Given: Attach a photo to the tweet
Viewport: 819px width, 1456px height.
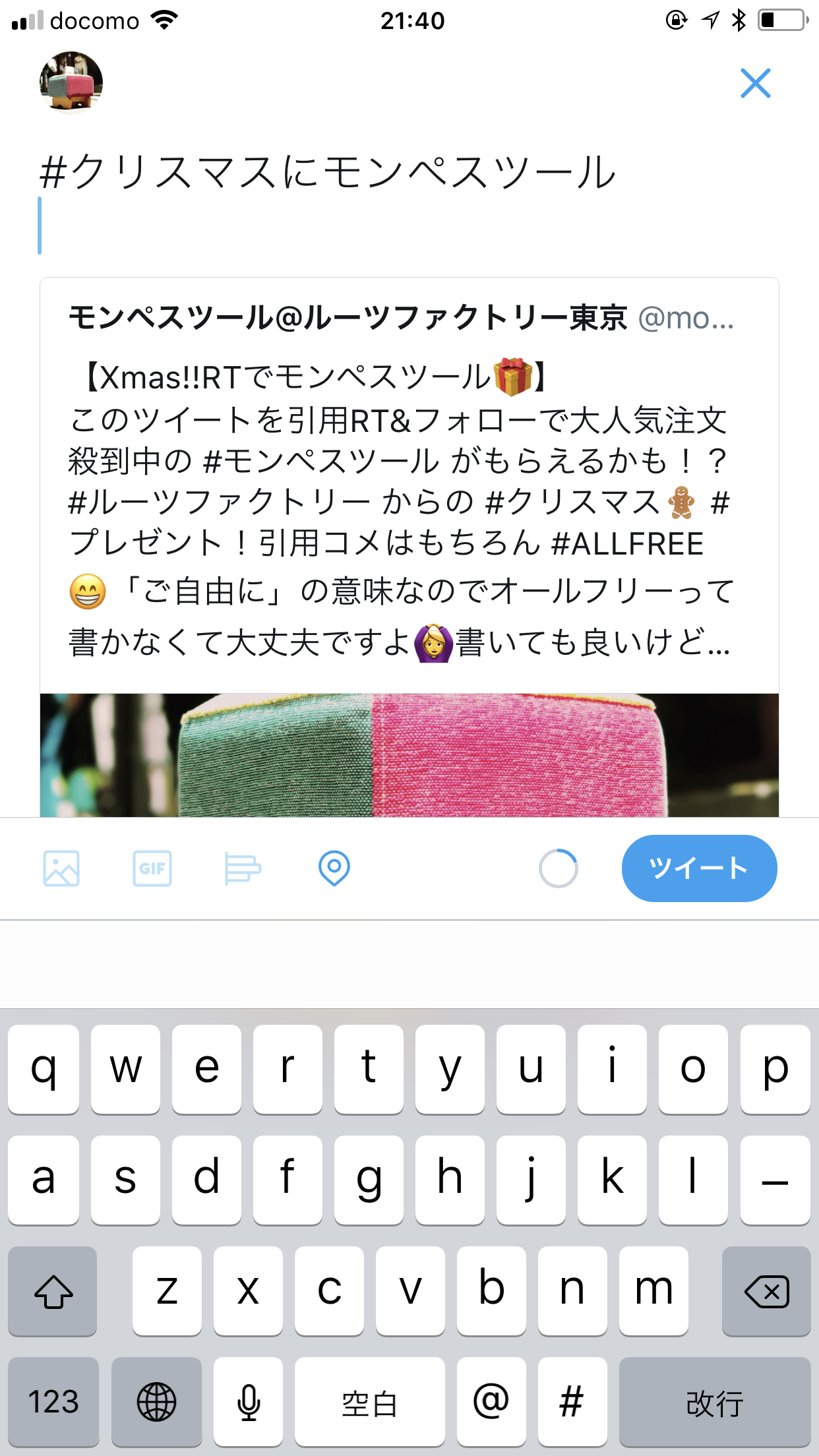Looking at the screenshot, I should 61,868.
